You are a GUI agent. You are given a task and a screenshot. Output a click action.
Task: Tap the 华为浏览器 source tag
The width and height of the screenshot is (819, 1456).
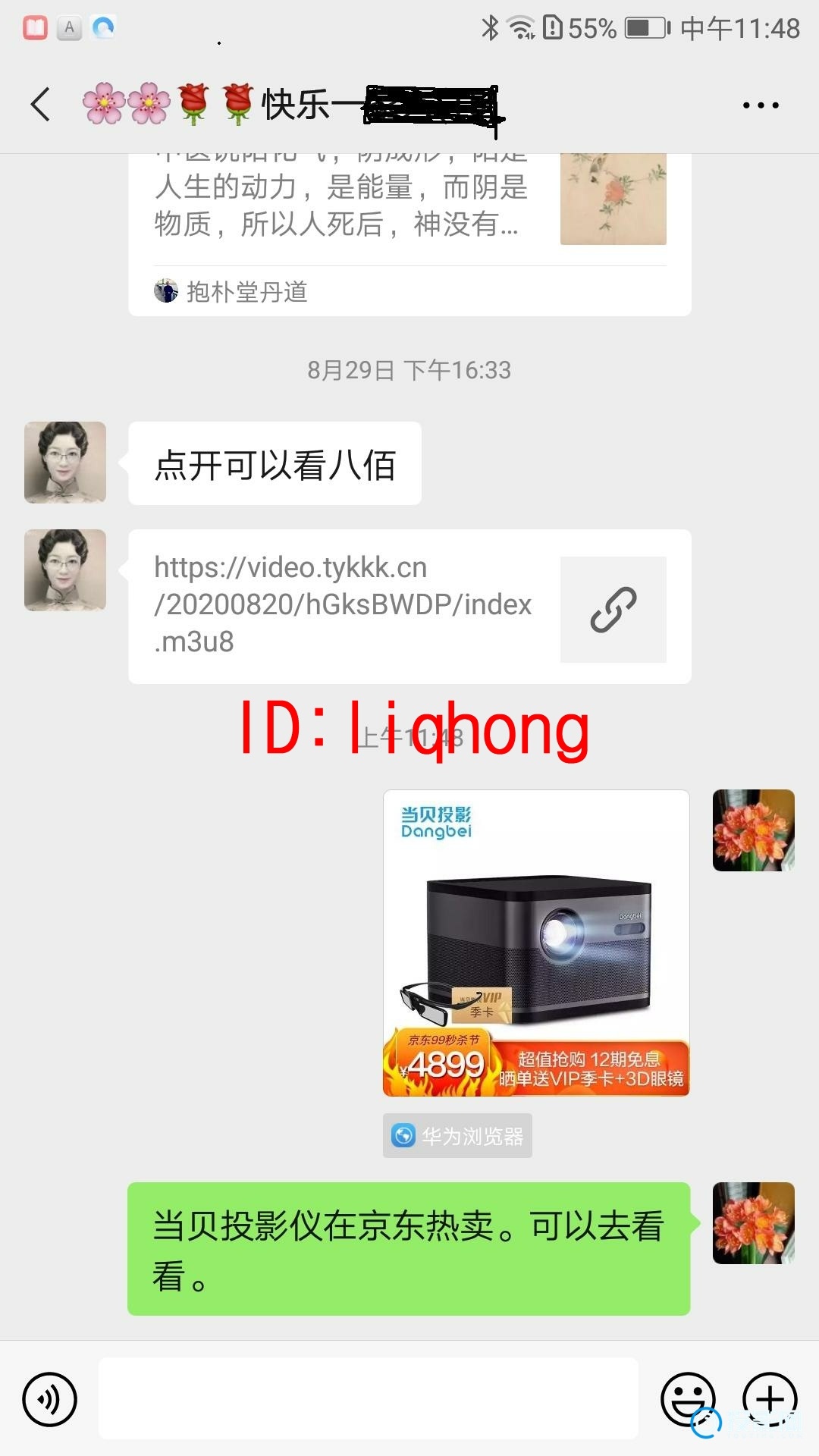[457, 1135]
